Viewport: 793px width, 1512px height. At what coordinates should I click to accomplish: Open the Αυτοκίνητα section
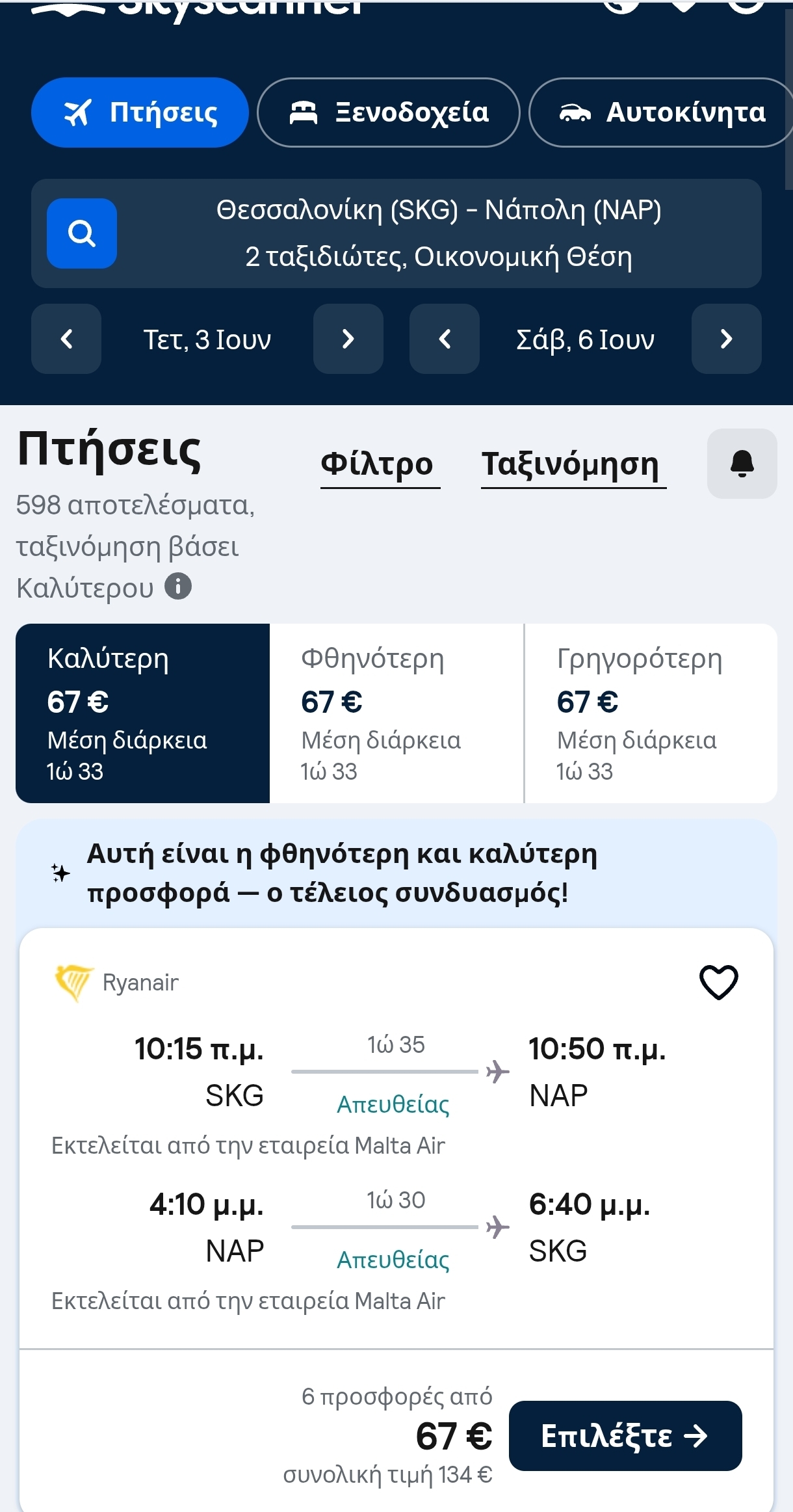pos(662,113)
